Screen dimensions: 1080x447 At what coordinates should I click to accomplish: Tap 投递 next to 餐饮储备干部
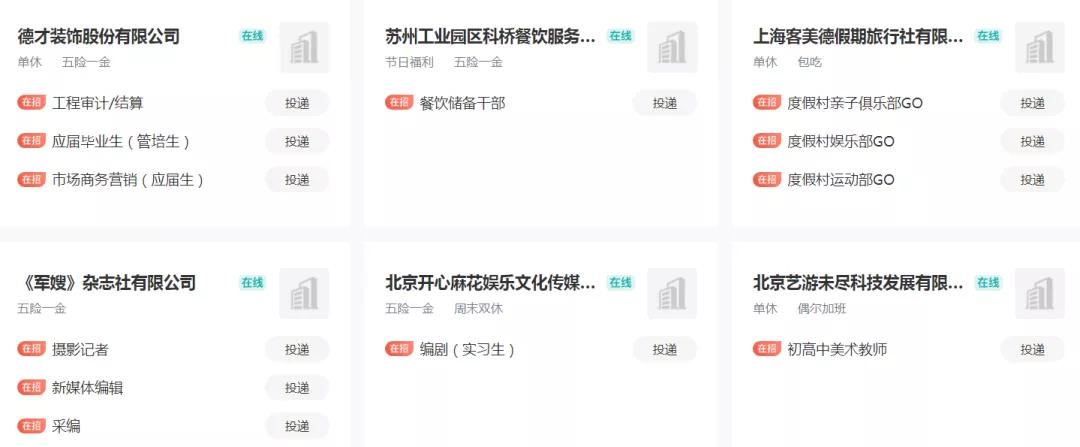pyautogui.click(x=665, y=103)
